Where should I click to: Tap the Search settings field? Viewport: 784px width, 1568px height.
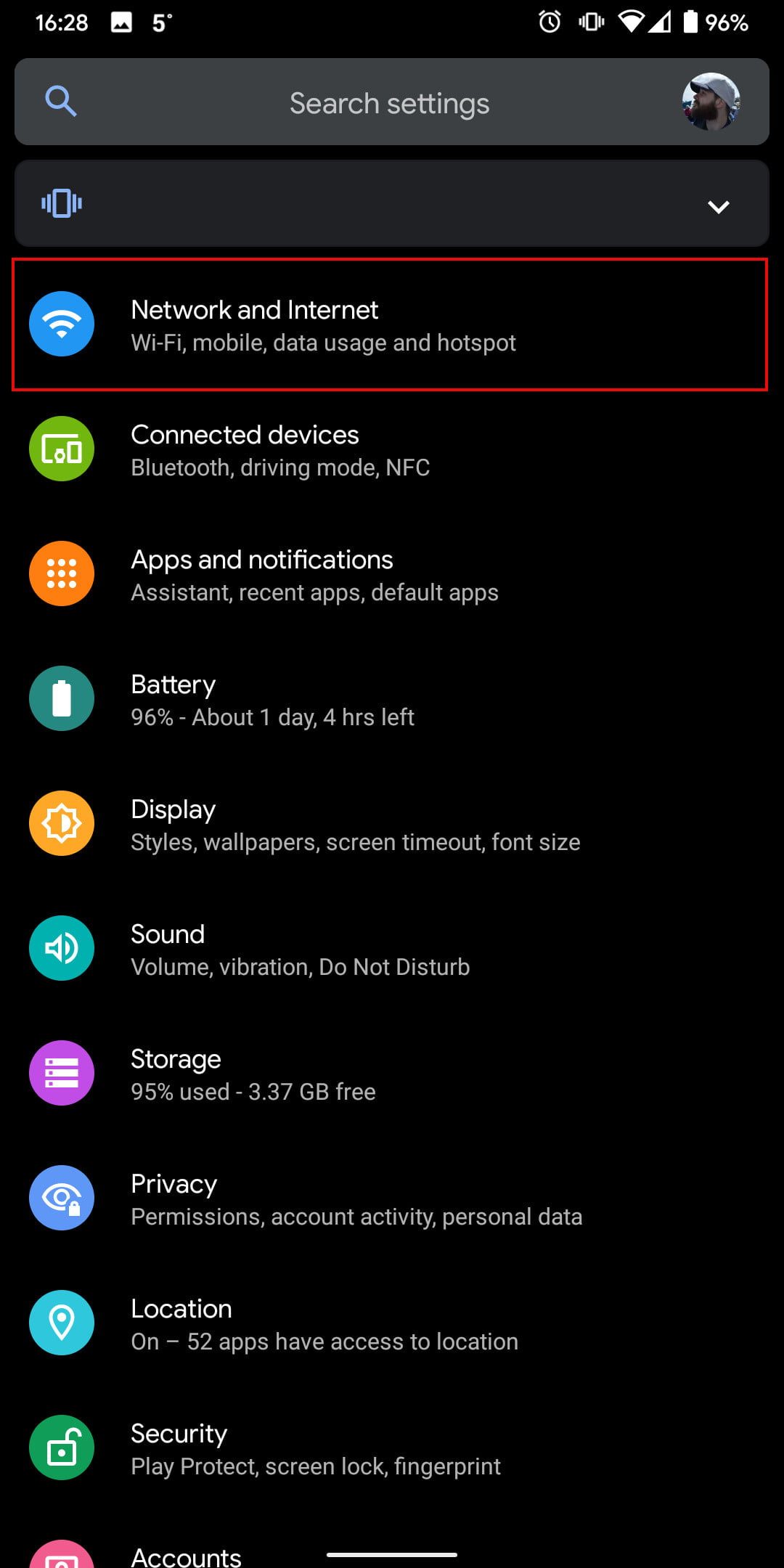(x=389, y=103)
